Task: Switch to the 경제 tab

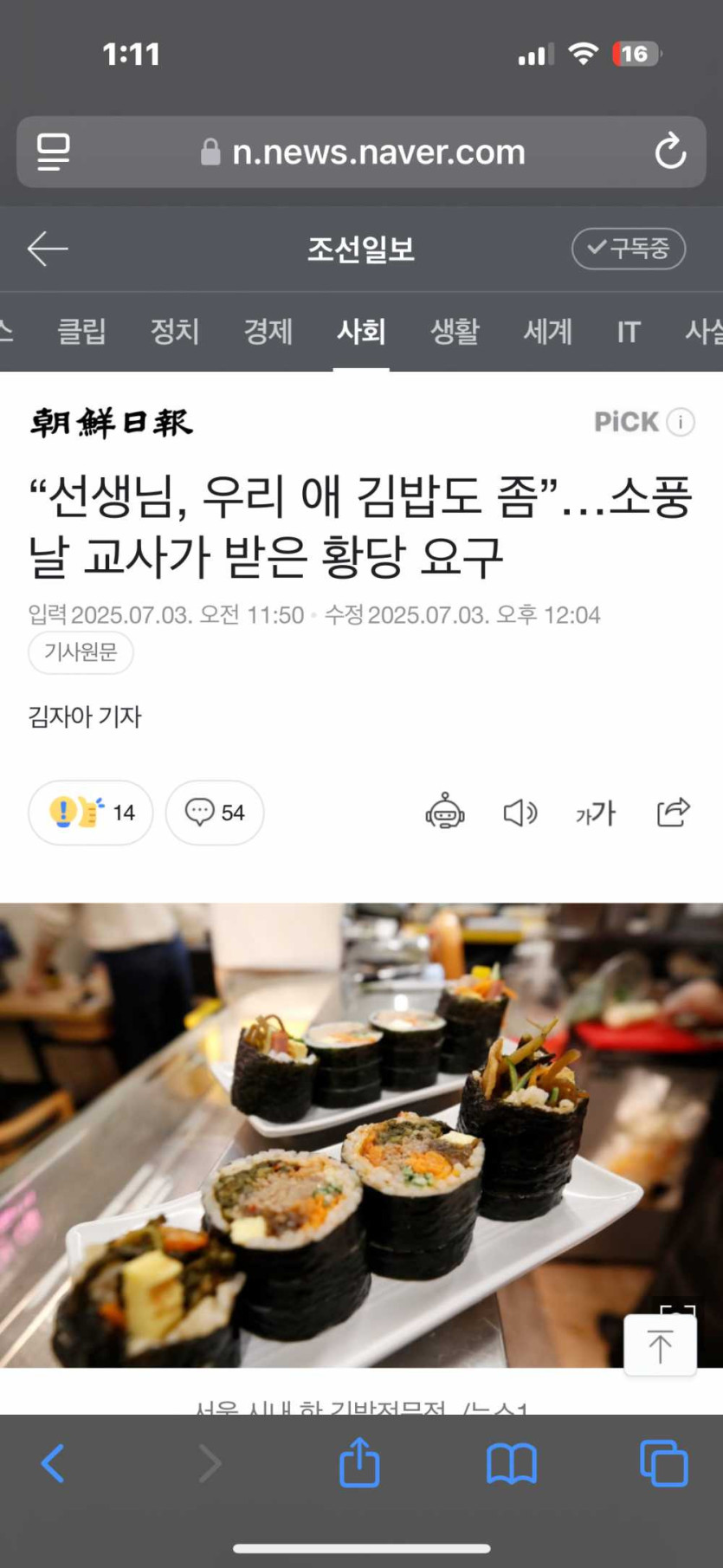Action: tap(268, 331)
